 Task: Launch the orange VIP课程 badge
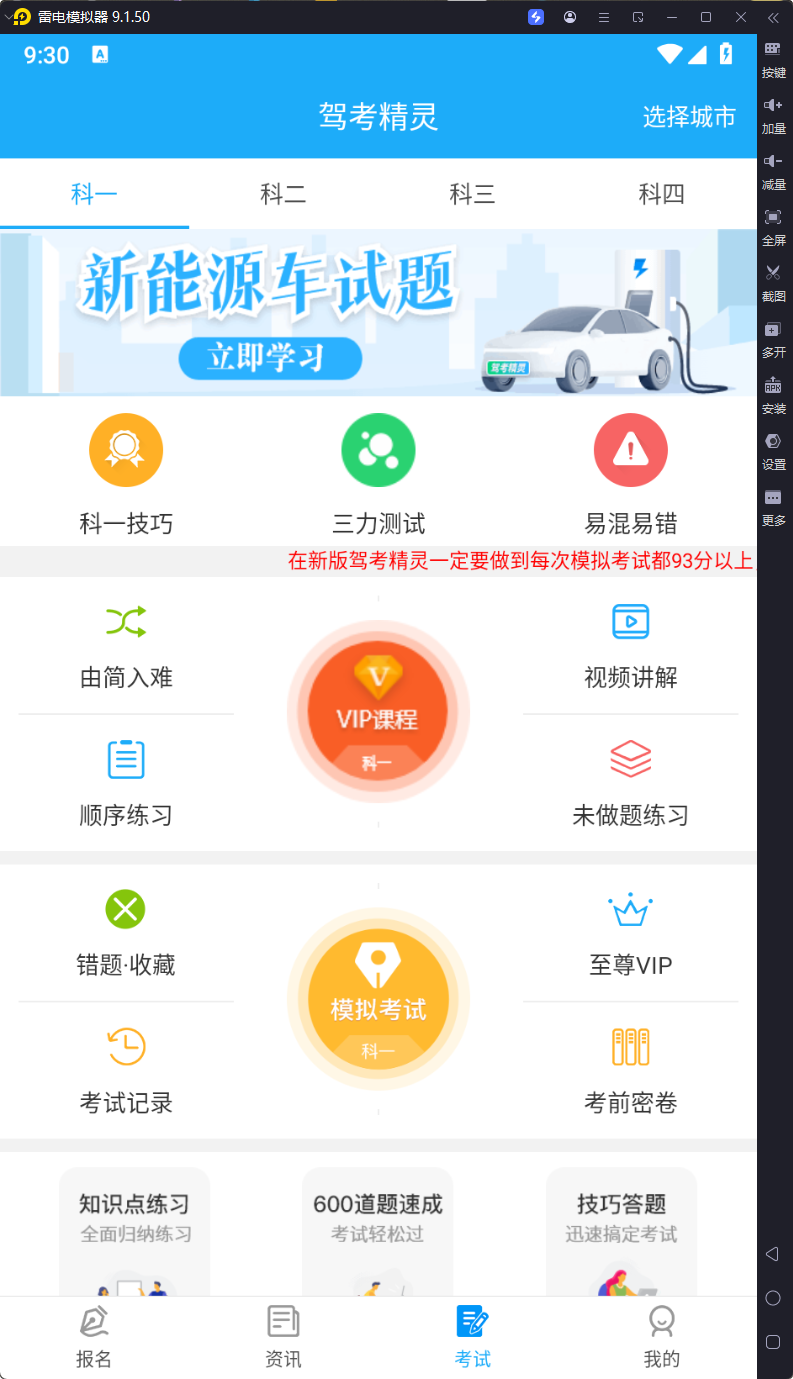378,711
